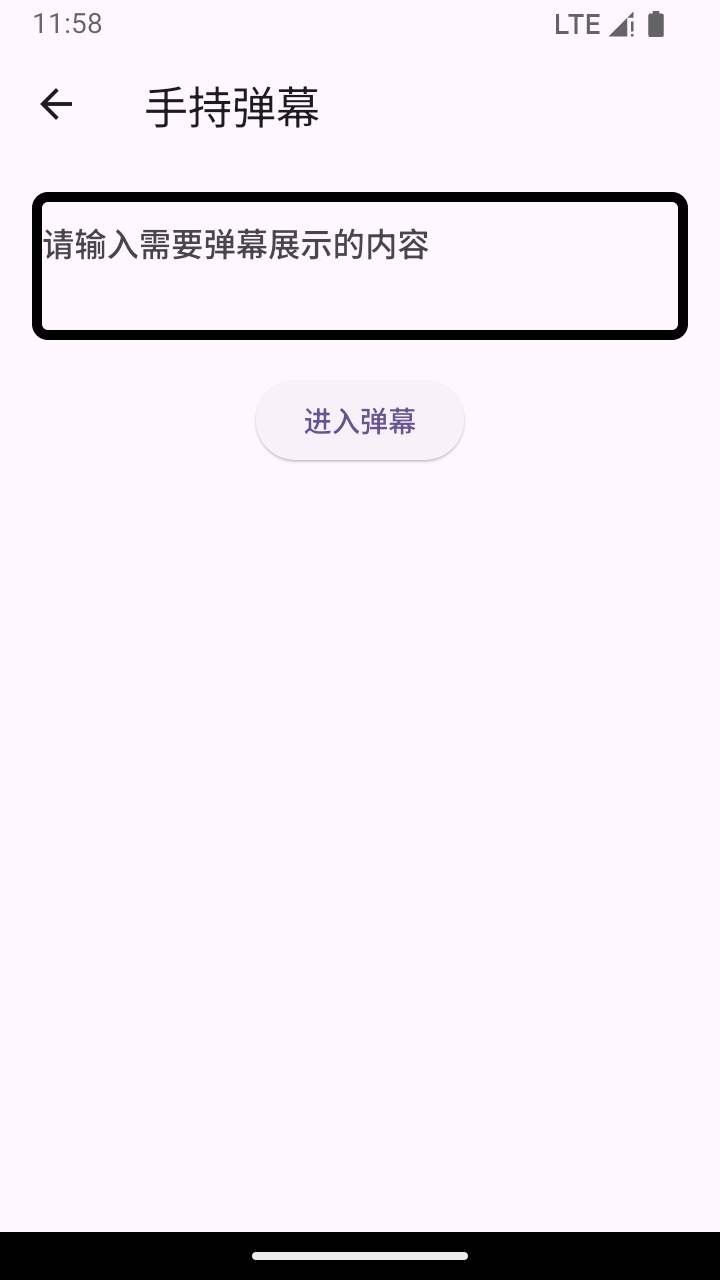720x1280 pixels.
Task: Select the battery icon in the status bar
Action: click(x=657, y=23)
